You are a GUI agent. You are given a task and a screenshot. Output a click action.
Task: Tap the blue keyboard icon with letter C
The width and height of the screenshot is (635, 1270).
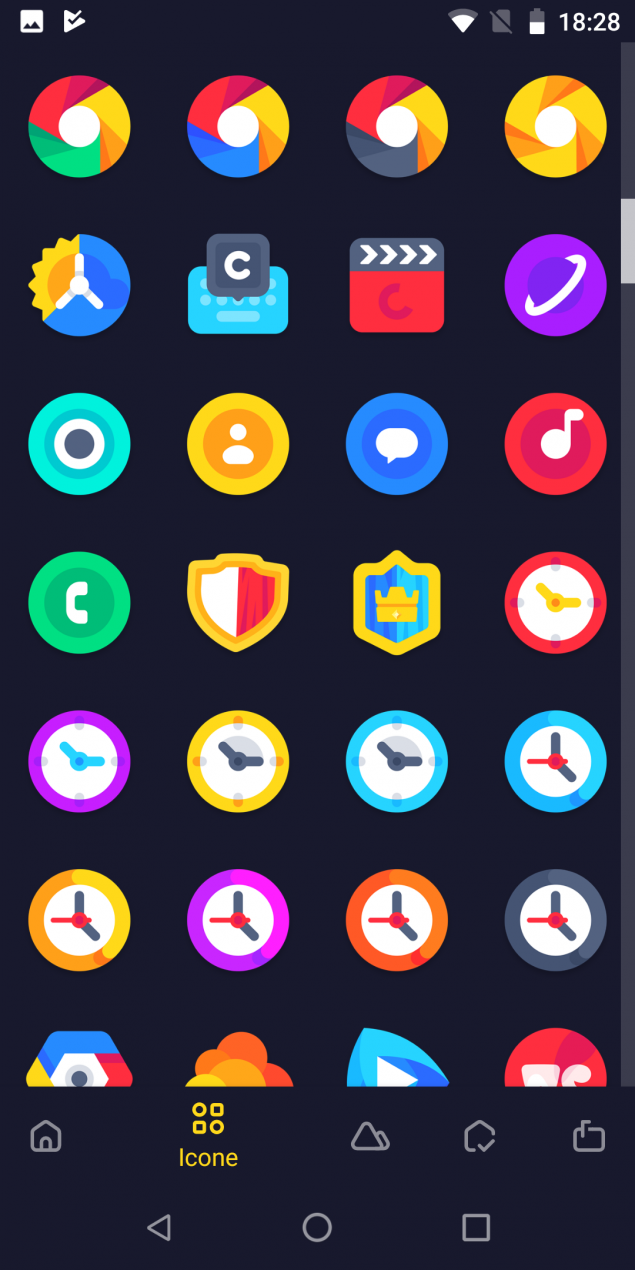pos(238,285)
